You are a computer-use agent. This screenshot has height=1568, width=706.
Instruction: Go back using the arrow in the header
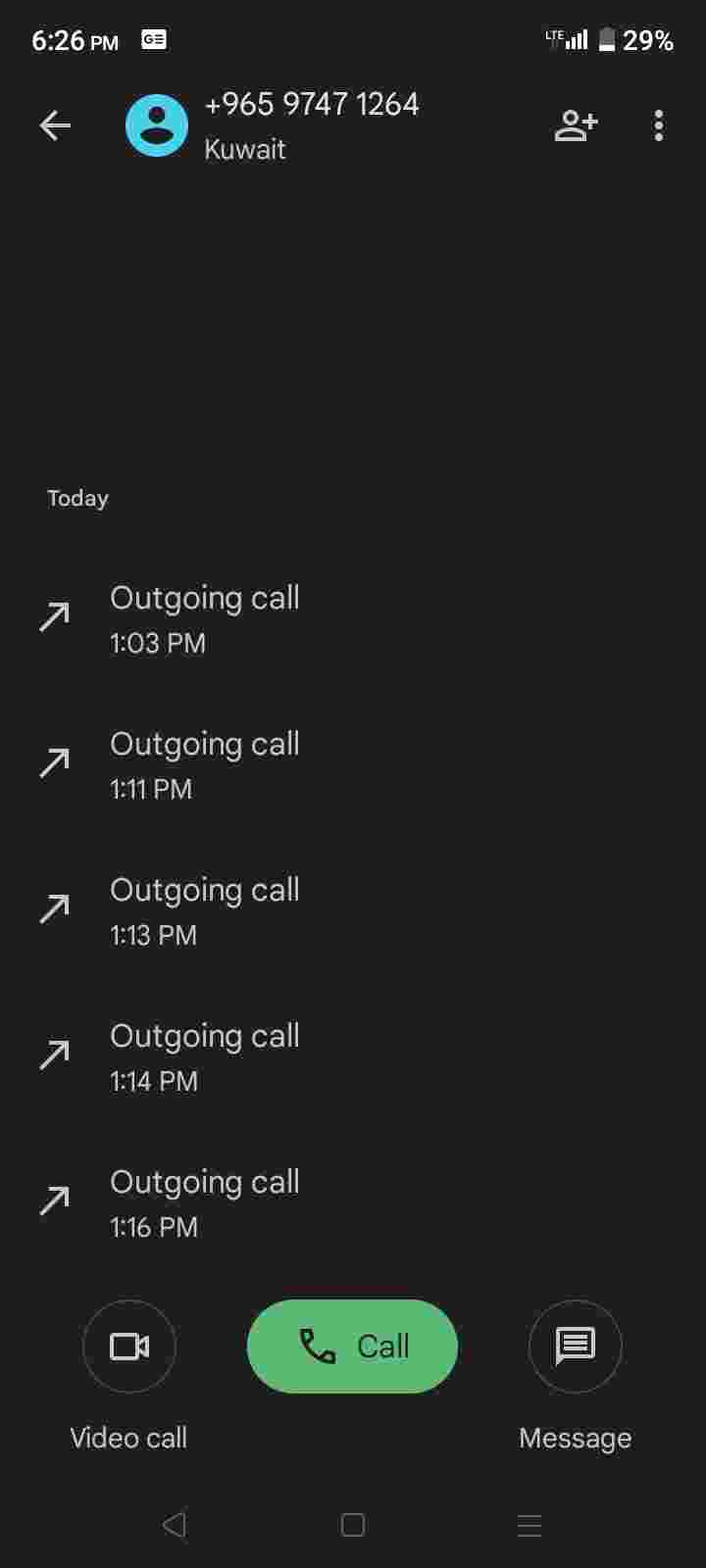pyautogui.click(x=55, y=125)
